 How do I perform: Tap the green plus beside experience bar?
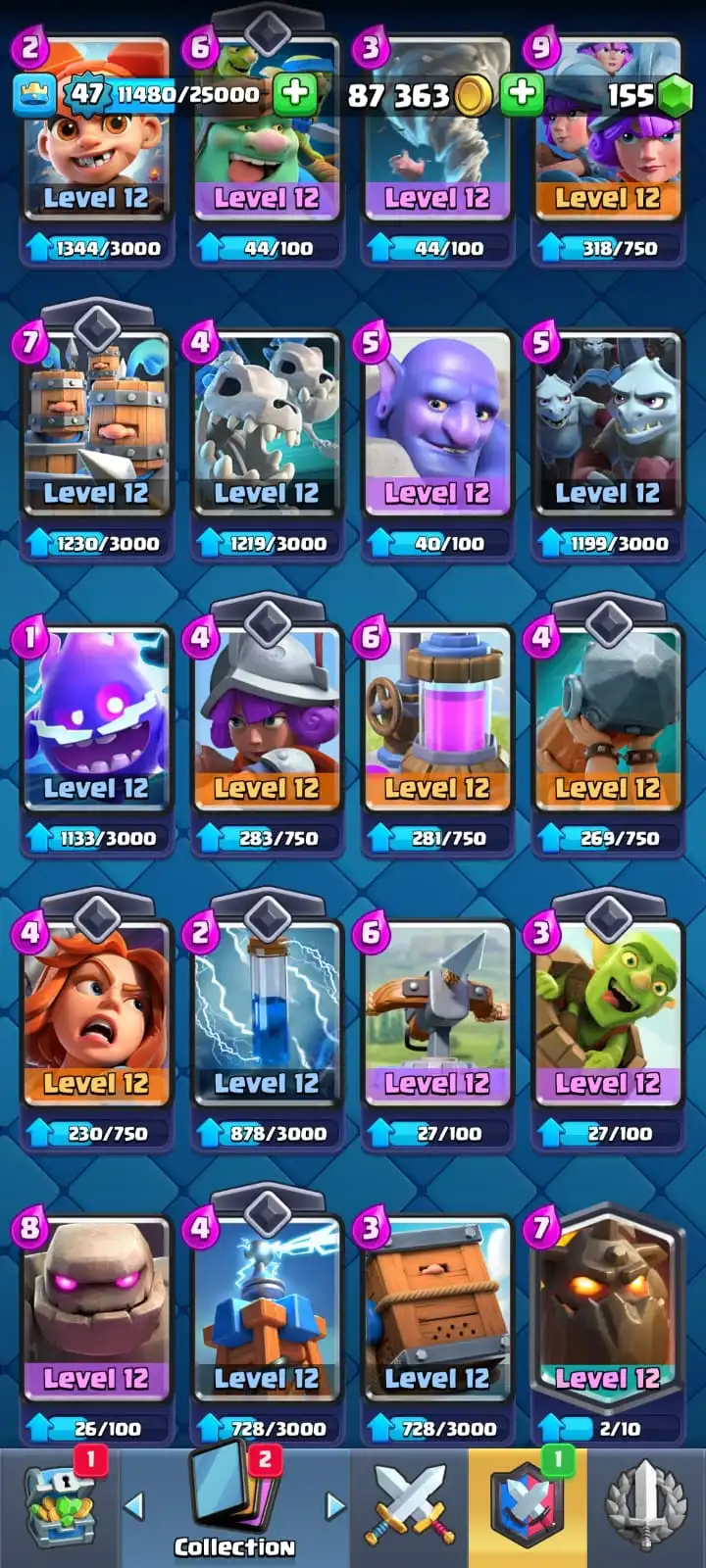[x=294, y=94]
